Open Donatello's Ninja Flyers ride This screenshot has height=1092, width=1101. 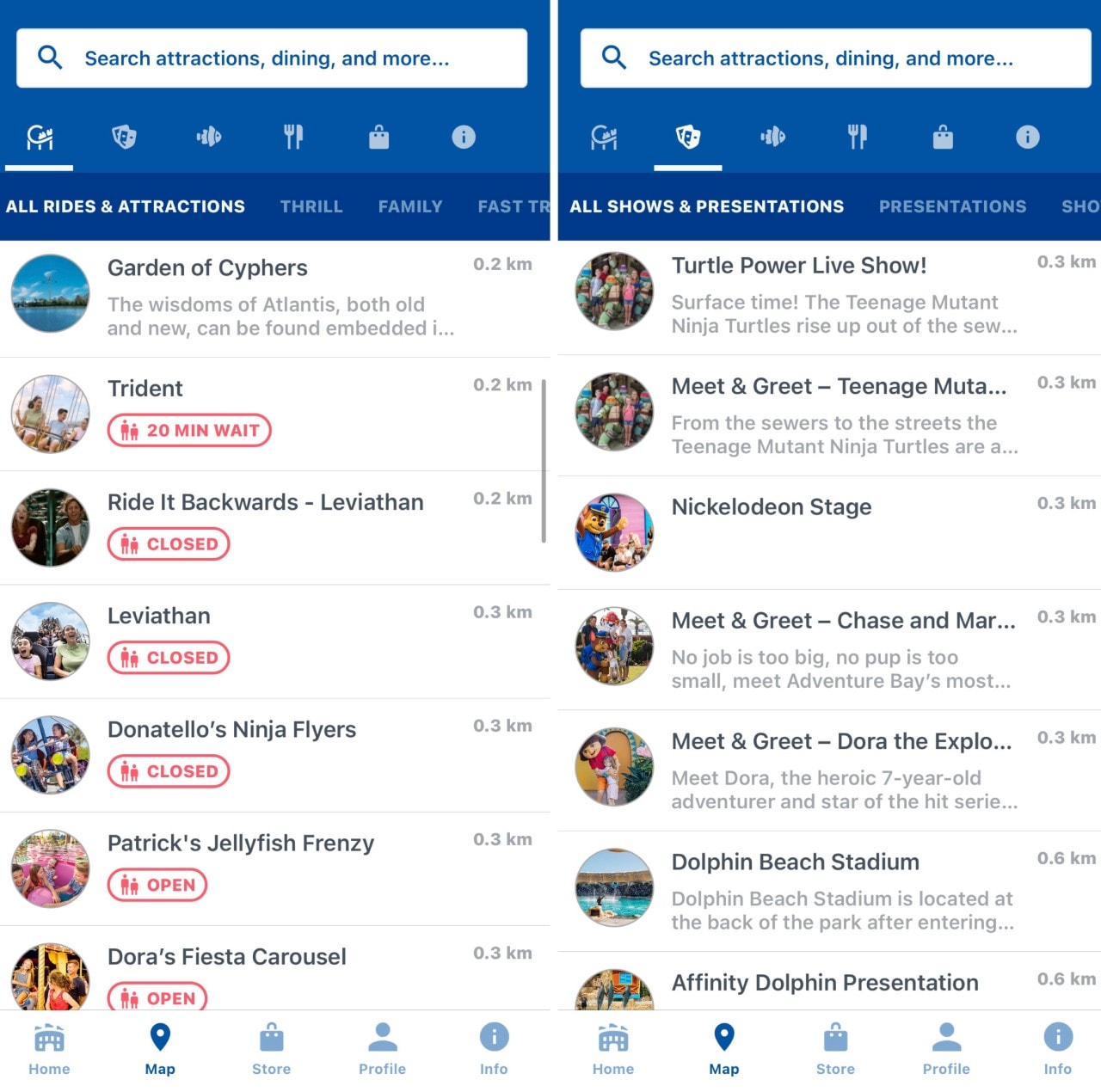click(275, 753)
